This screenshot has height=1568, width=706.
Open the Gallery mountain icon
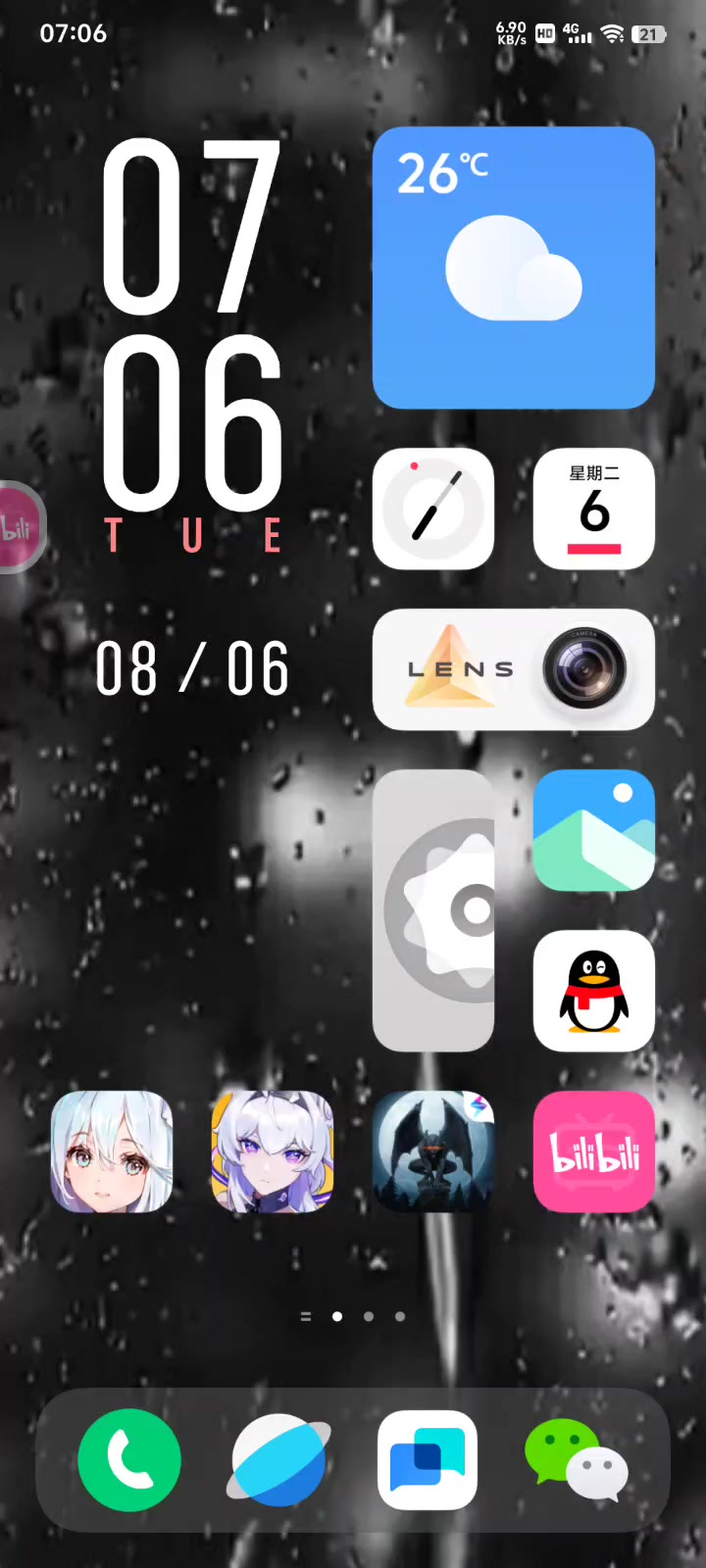[x=594, y=830]
